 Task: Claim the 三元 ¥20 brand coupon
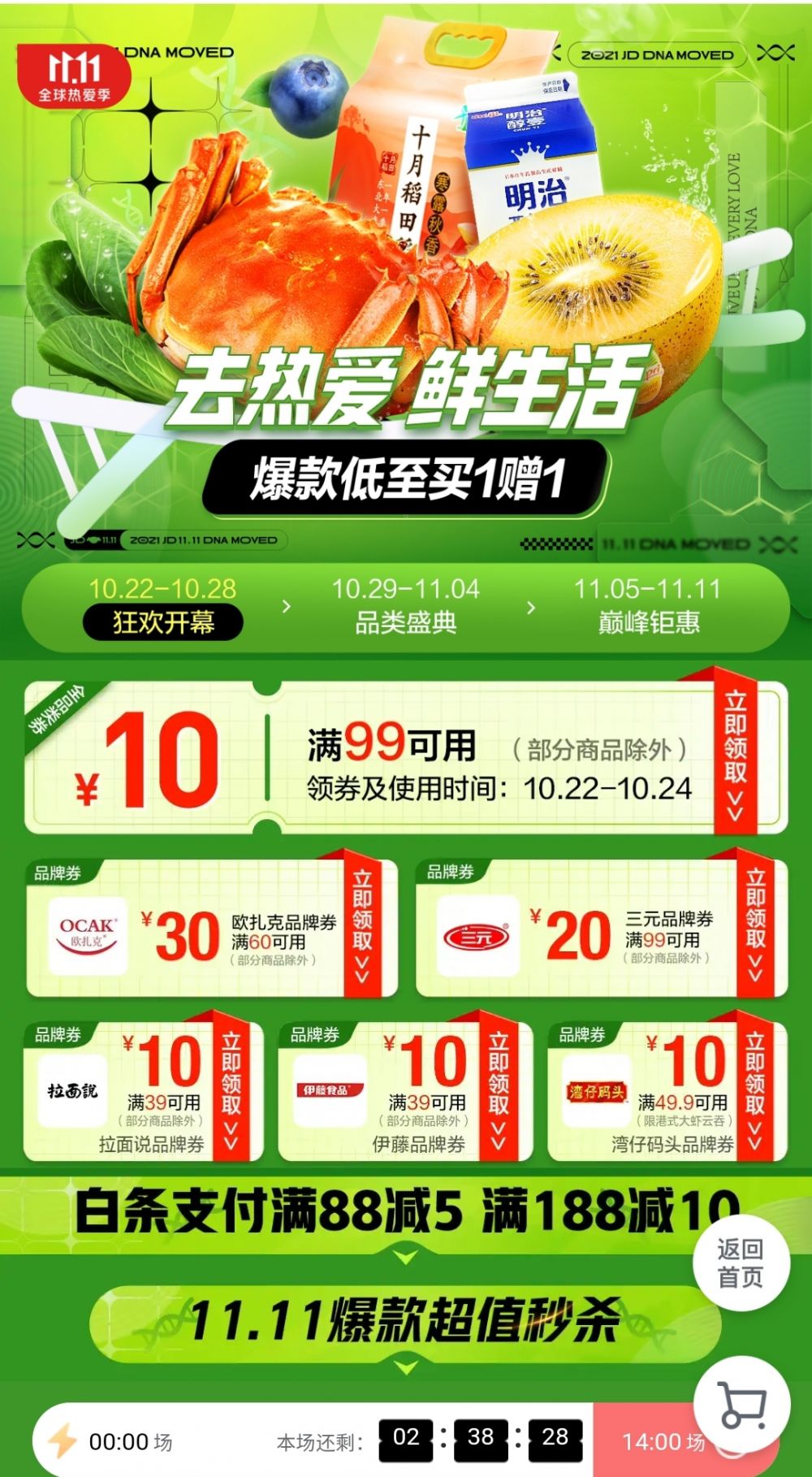[x=755, y=925]
